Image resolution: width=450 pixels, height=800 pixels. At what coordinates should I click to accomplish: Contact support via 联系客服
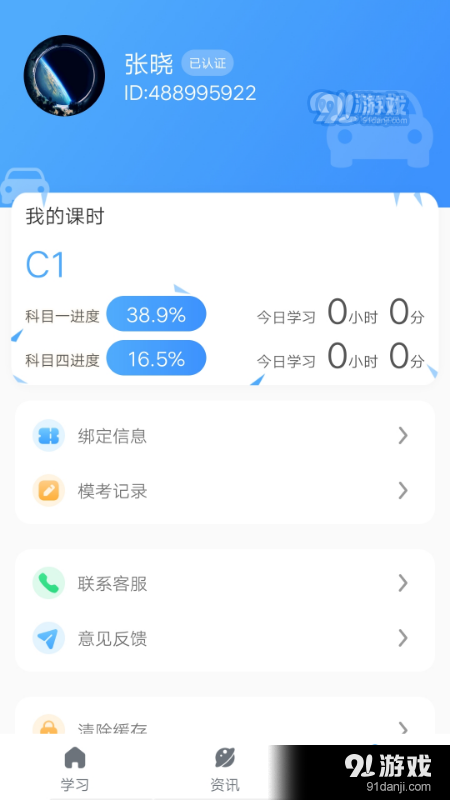(x=225, y=583)
